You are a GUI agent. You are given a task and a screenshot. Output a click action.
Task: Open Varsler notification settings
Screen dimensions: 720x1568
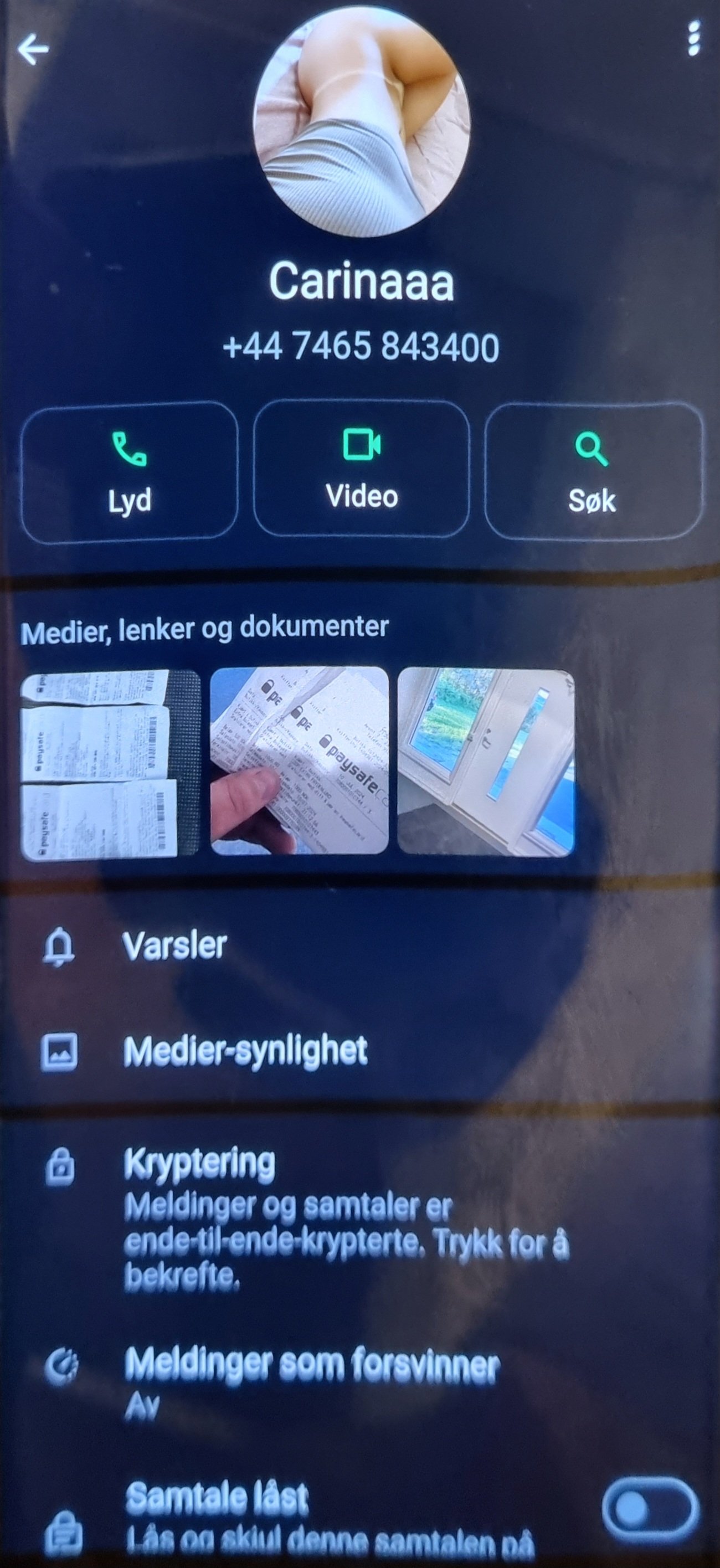tap(359, 947)
